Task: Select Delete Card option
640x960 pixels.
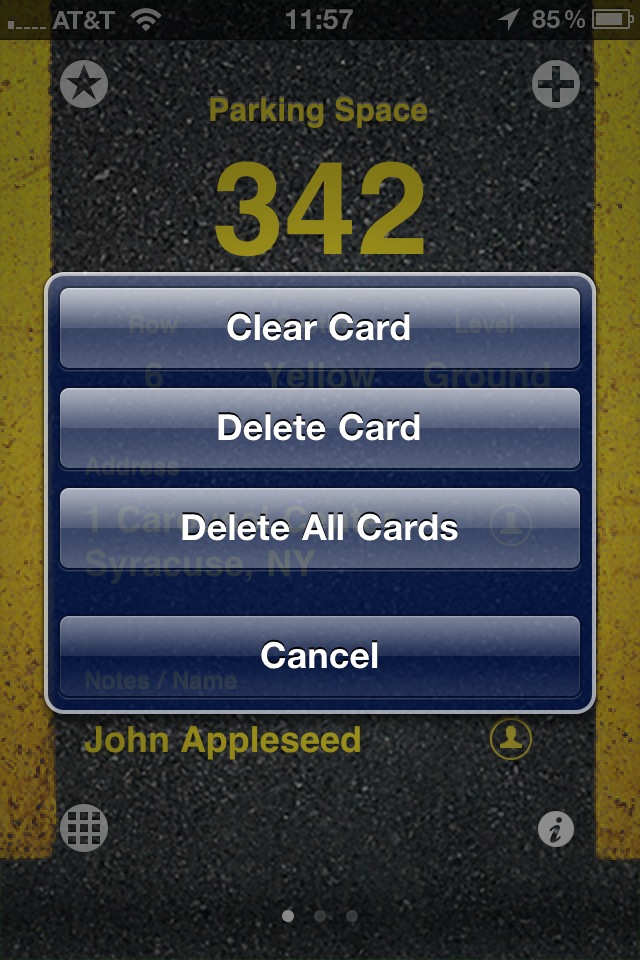Action: 320,428
